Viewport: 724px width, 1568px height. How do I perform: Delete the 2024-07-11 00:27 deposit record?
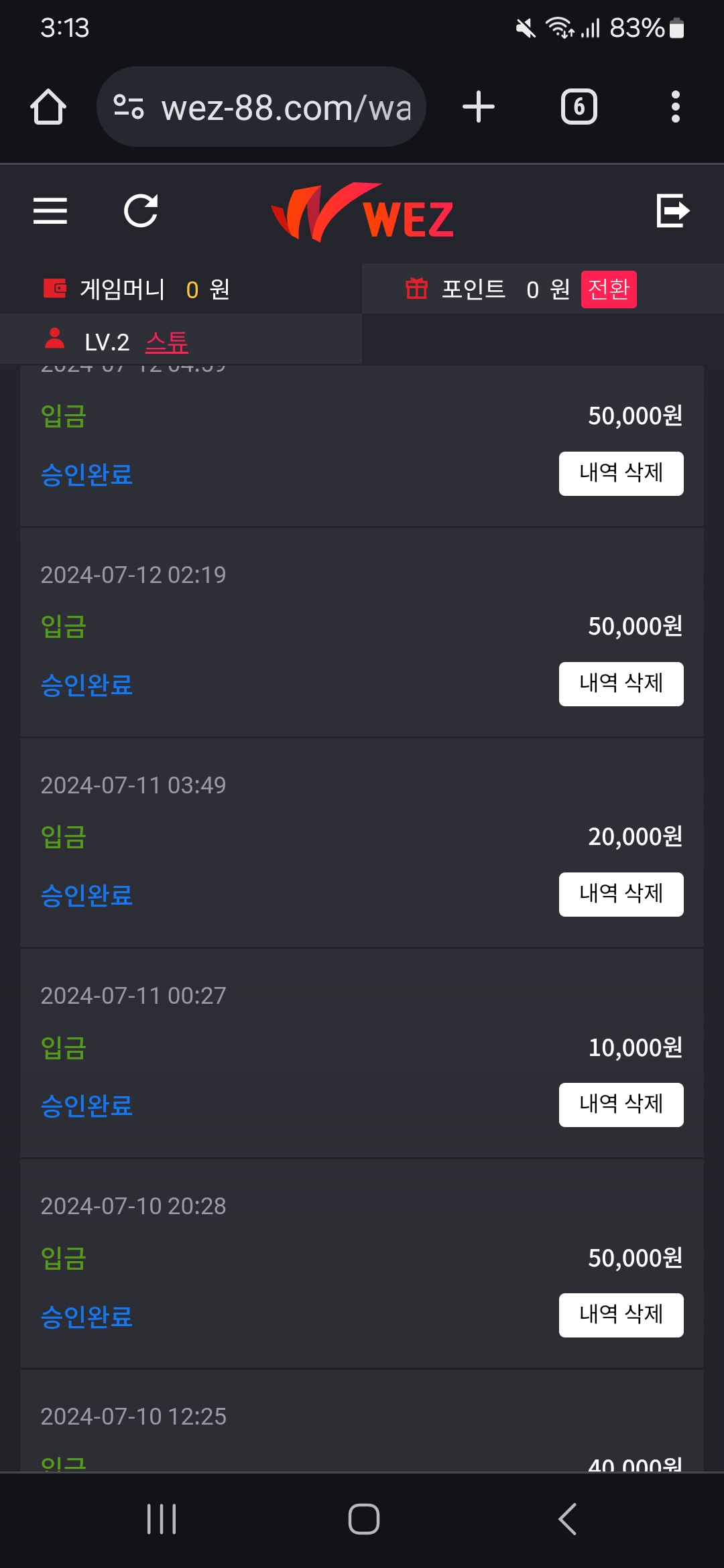(x=621, y=1104)
